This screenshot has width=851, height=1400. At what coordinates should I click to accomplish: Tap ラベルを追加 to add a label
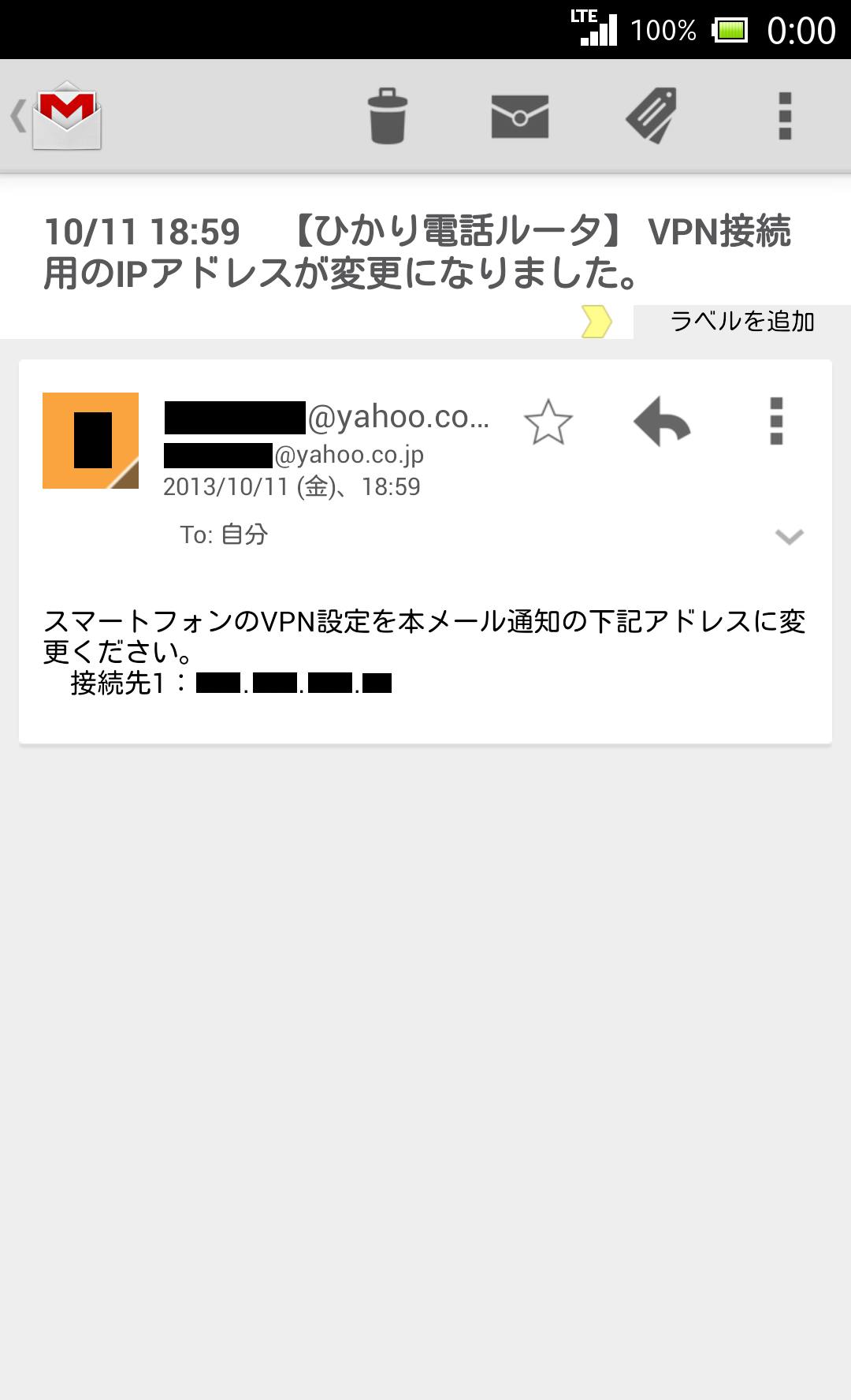pos(742,322)
